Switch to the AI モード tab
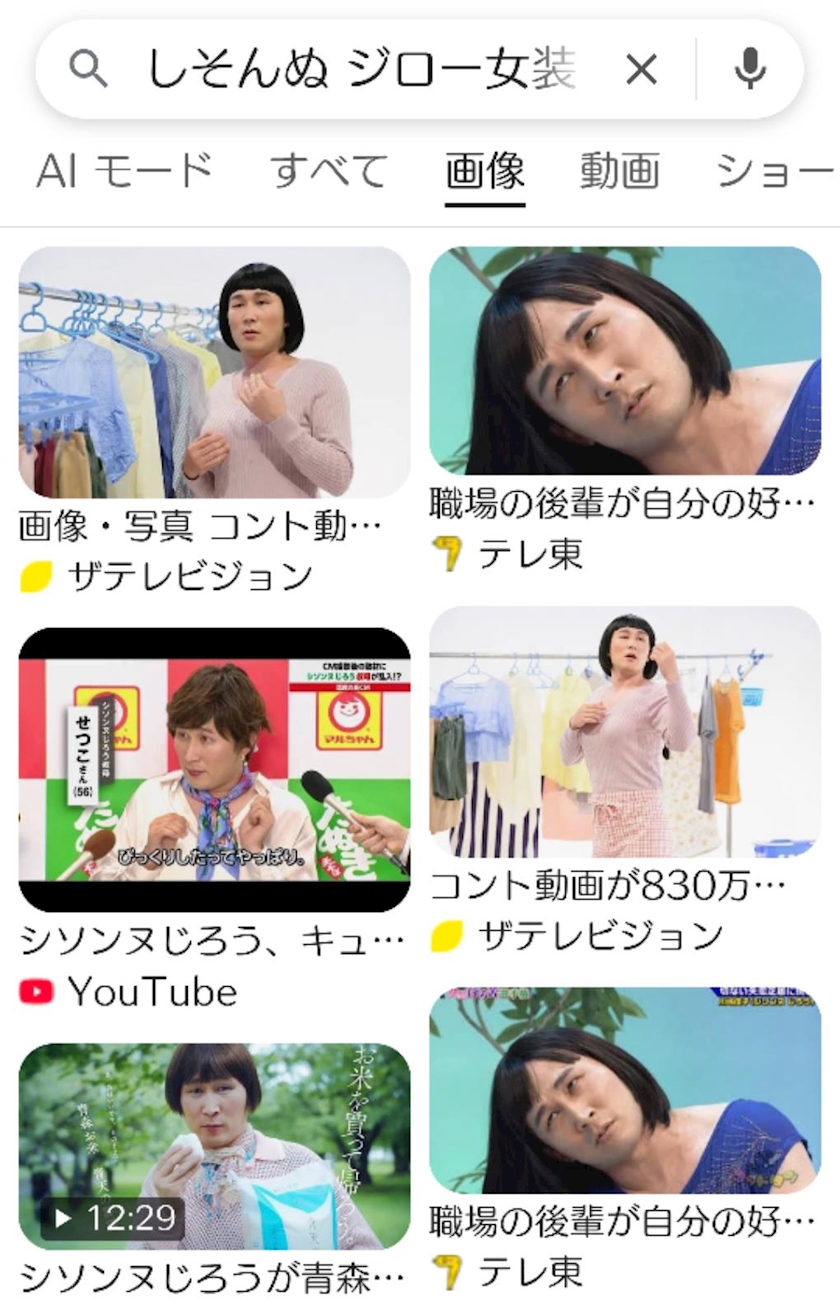Screen dimensions: 840x1300 click(x=125, y=171)
